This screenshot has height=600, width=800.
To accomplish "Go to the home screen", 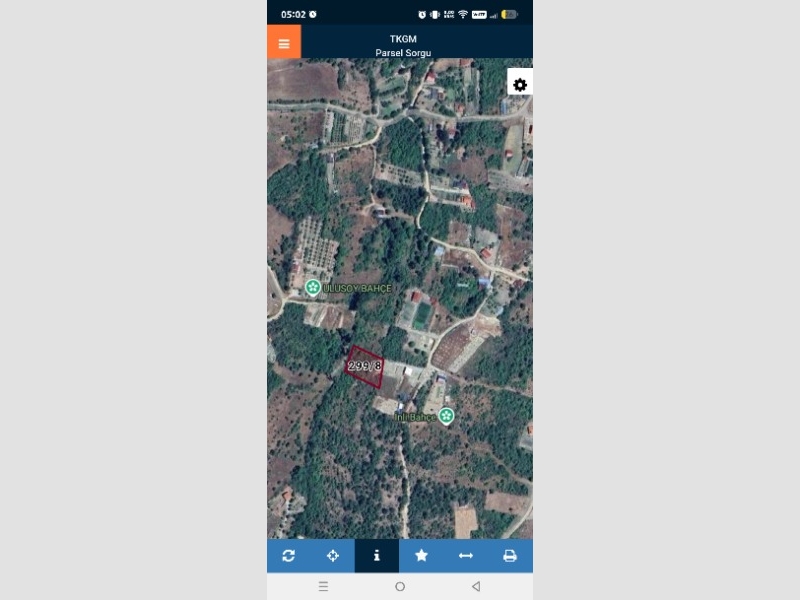I will click(x=400, y=586).
